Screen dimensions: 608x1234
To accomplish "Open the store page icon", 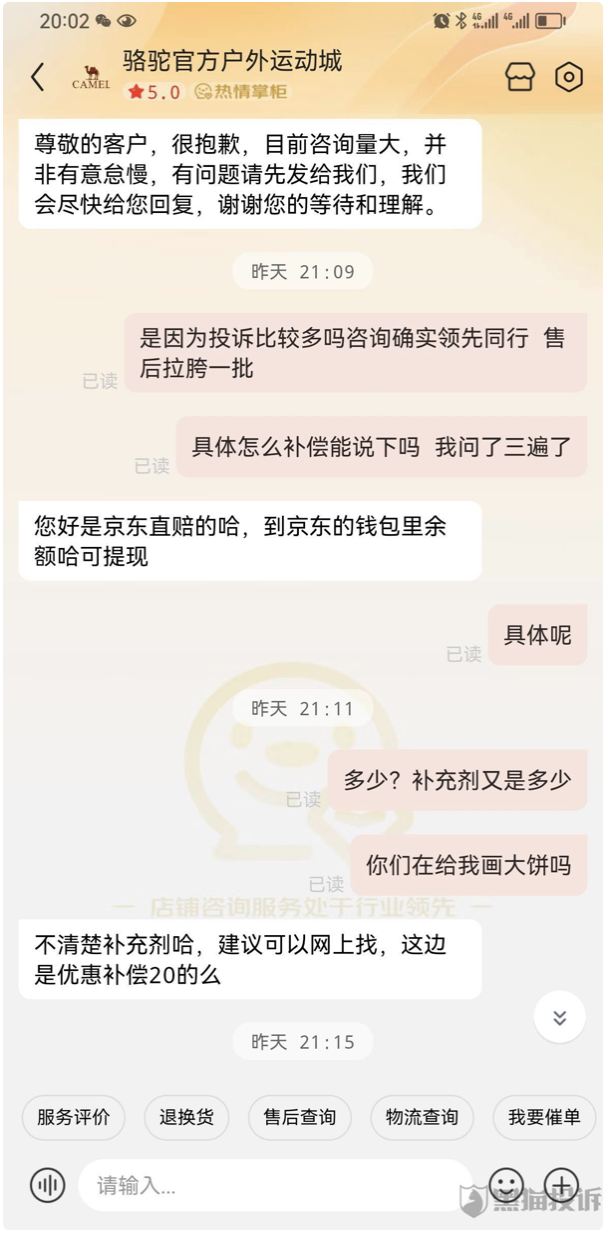I will (520, 78).
